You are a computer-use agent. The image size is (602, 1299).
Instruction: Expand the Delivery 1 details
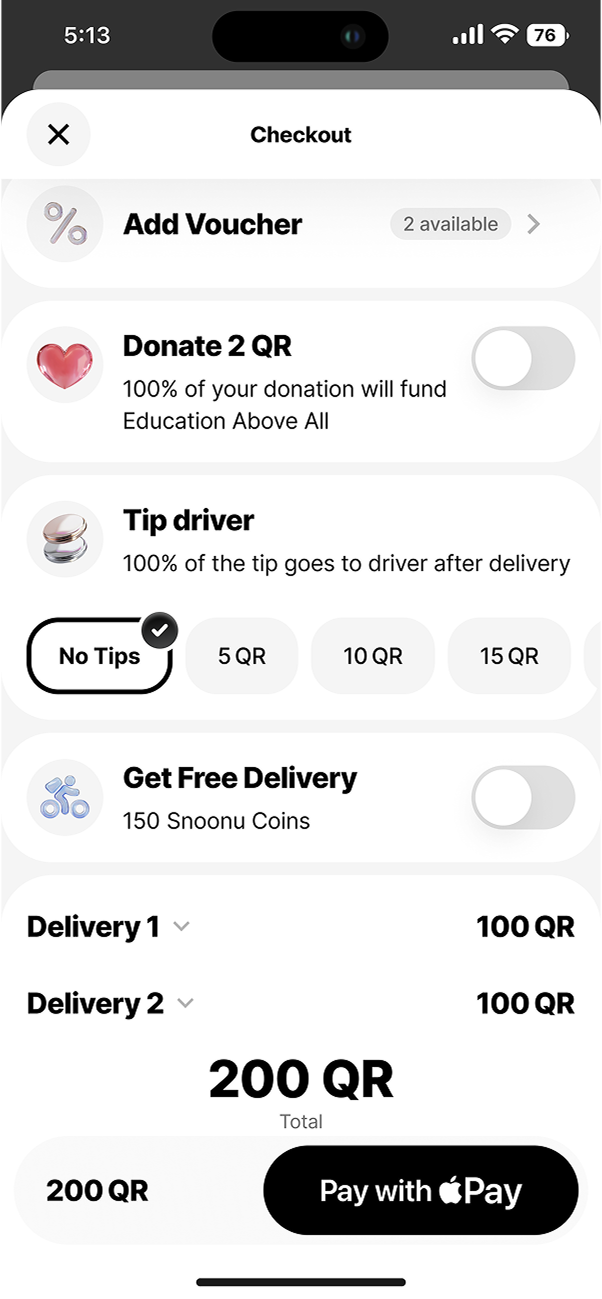108,927
